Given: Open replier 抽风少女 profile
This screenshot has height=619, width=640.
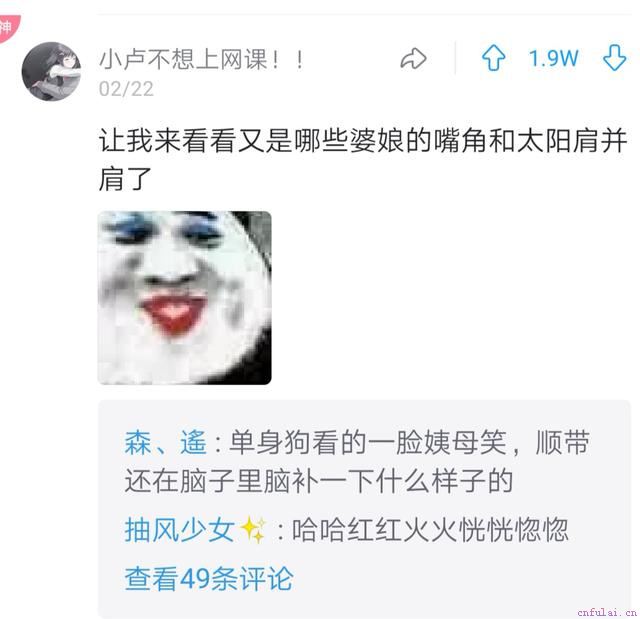Looking at the screenshot, I should (x=178, y=529).
